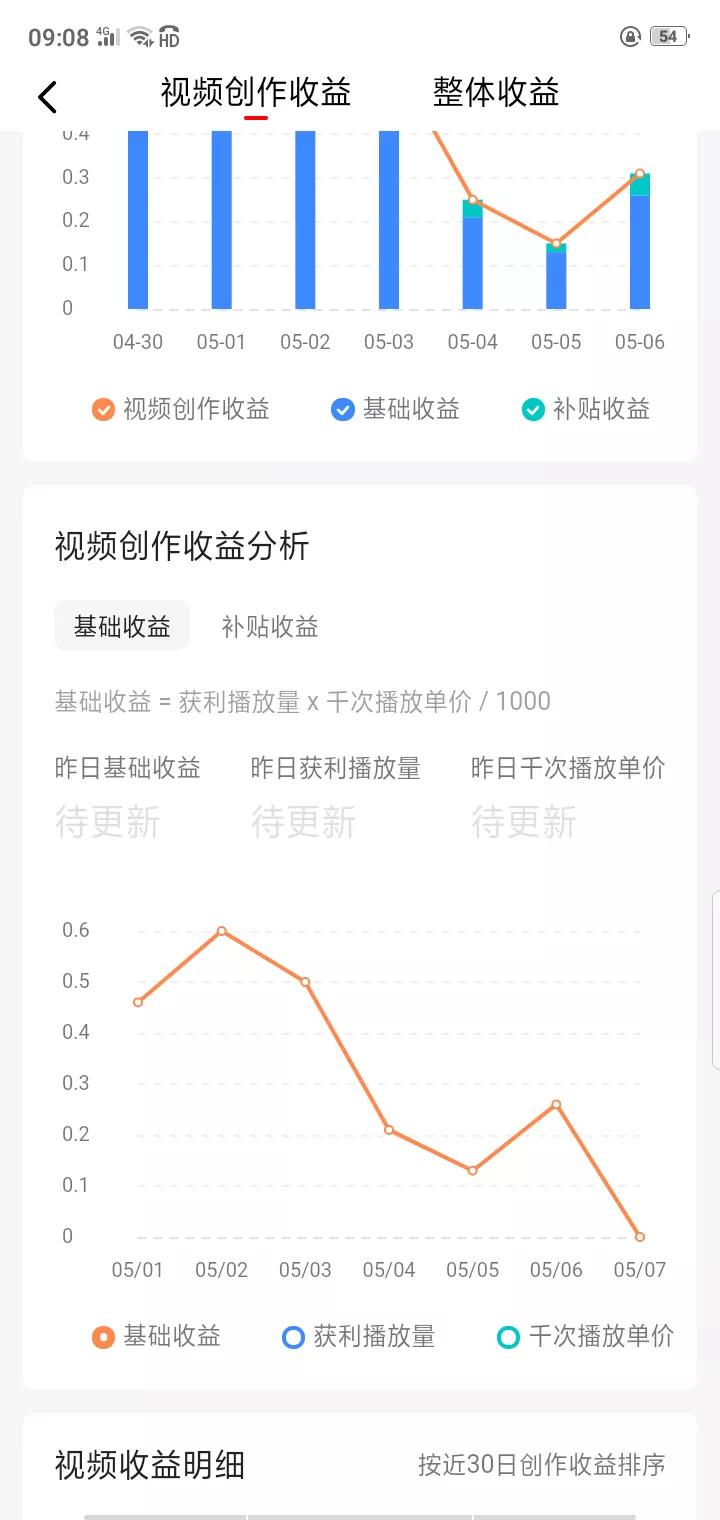
Task: Click the orange 视频创作收益 legend icon
Action: click(x=102, y=409)
